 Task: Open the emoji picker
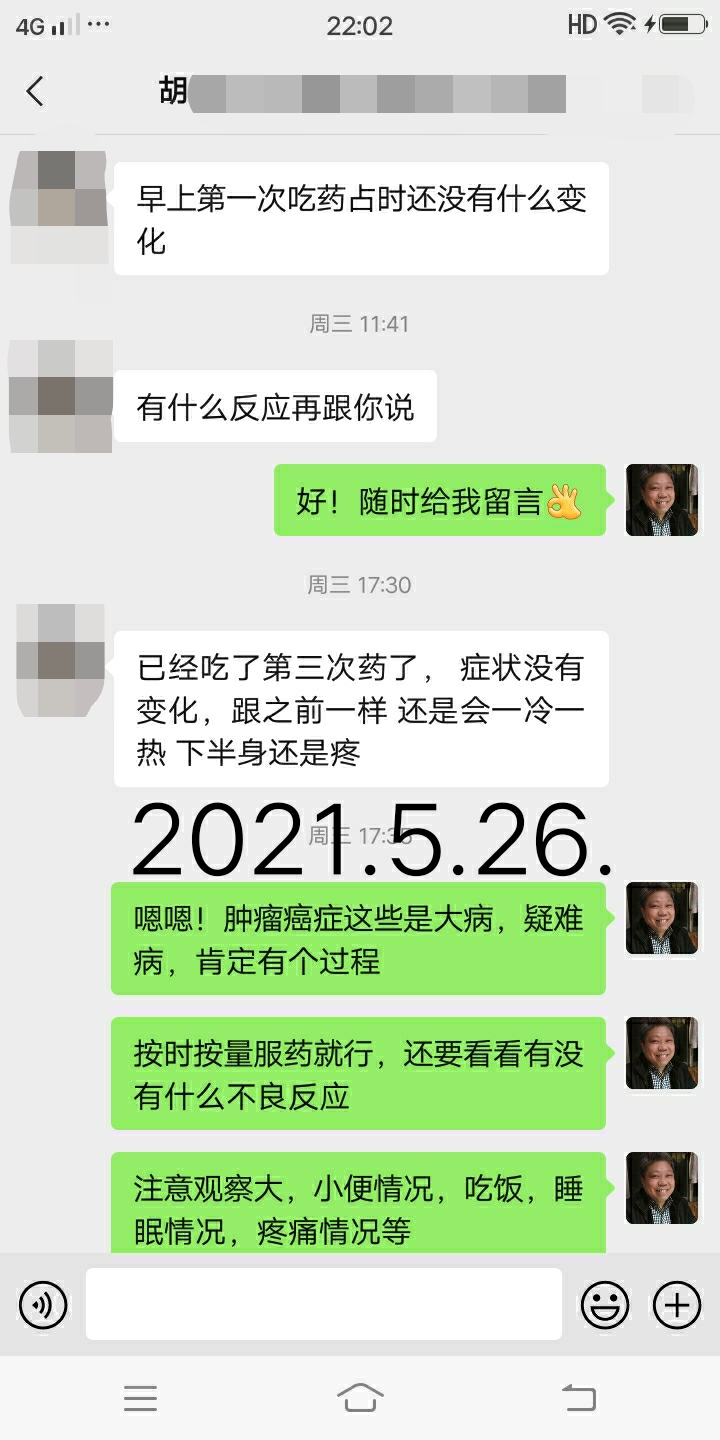[605, 1304]
